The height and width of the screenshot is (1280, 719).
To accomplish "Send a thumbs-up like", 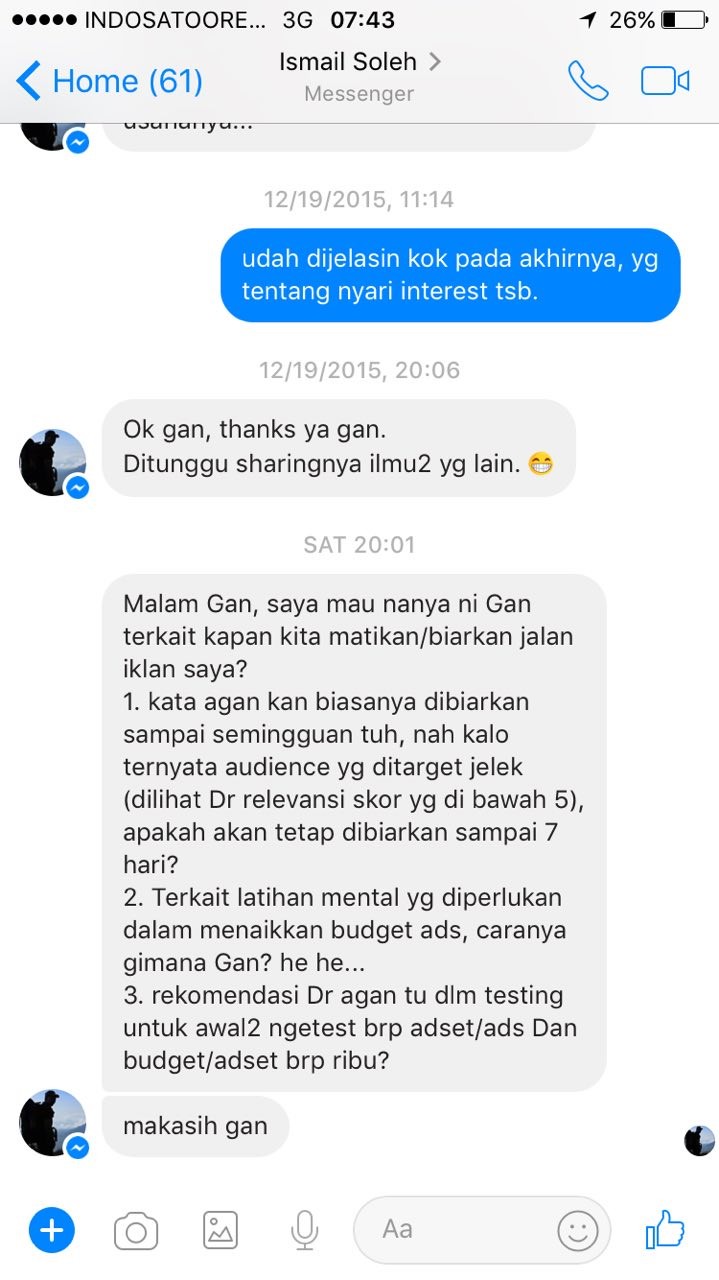I will (x=665, y=1229).
